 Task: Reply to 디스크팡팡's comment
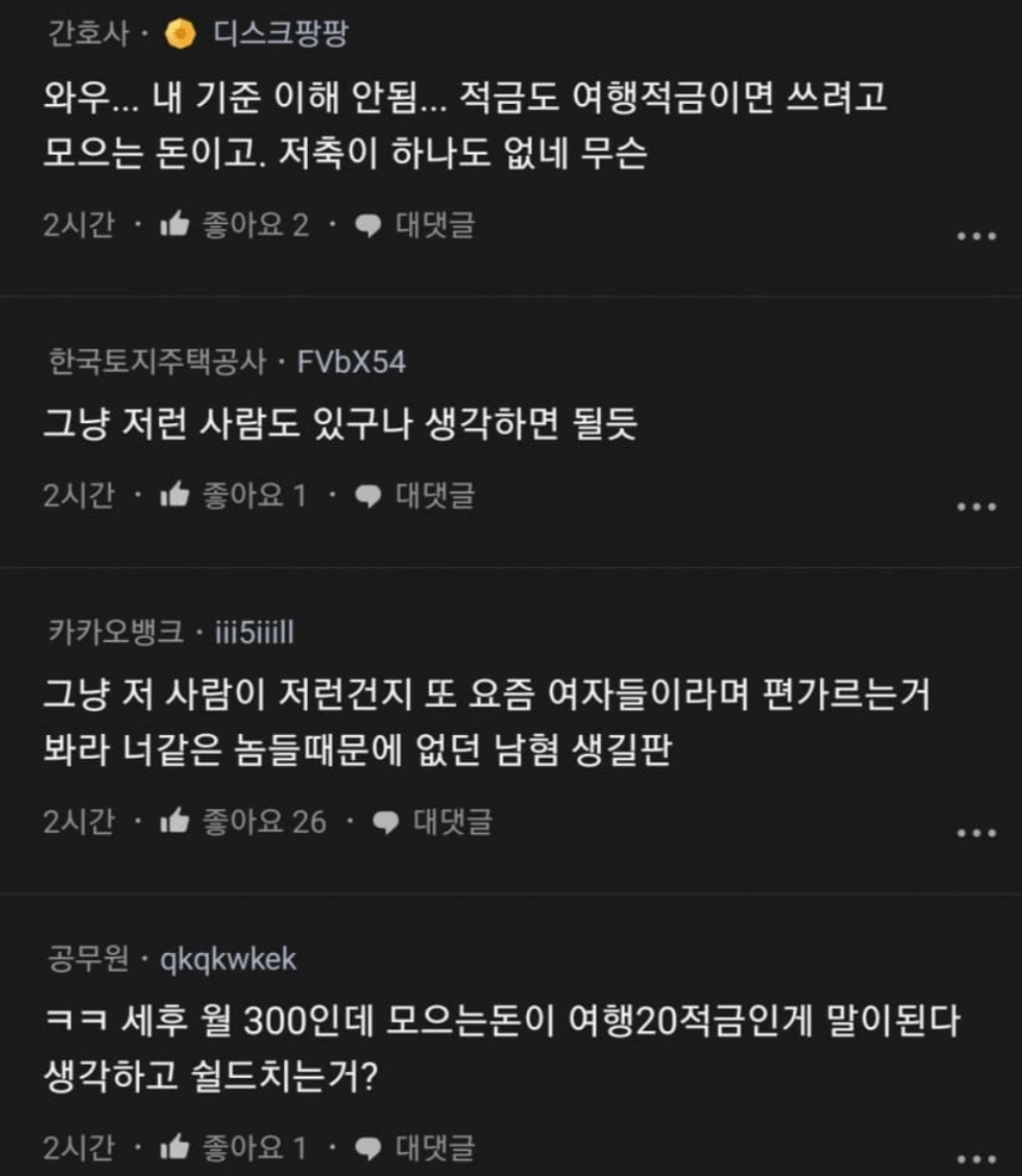point(416,225)
